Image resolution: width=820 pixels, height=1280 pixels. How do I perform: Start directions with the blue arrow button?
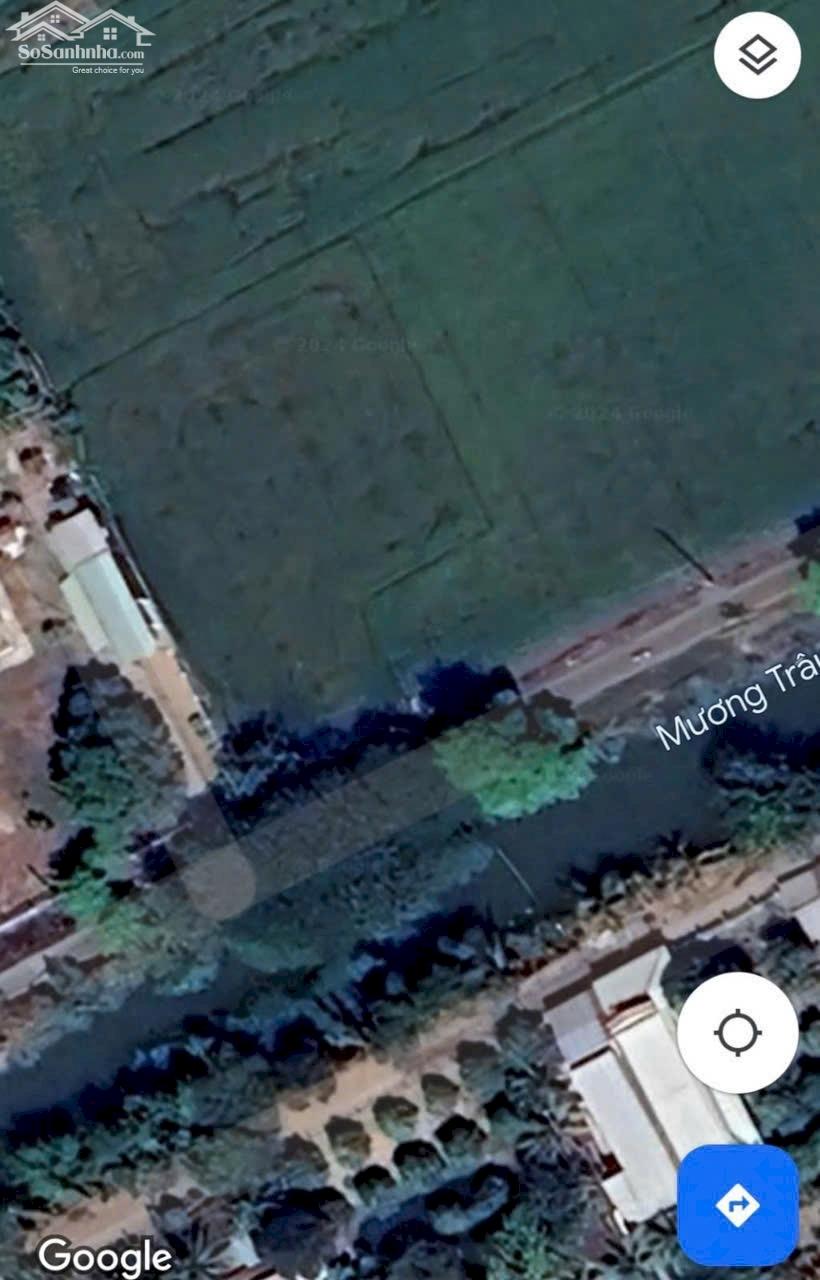(737, 1204)
